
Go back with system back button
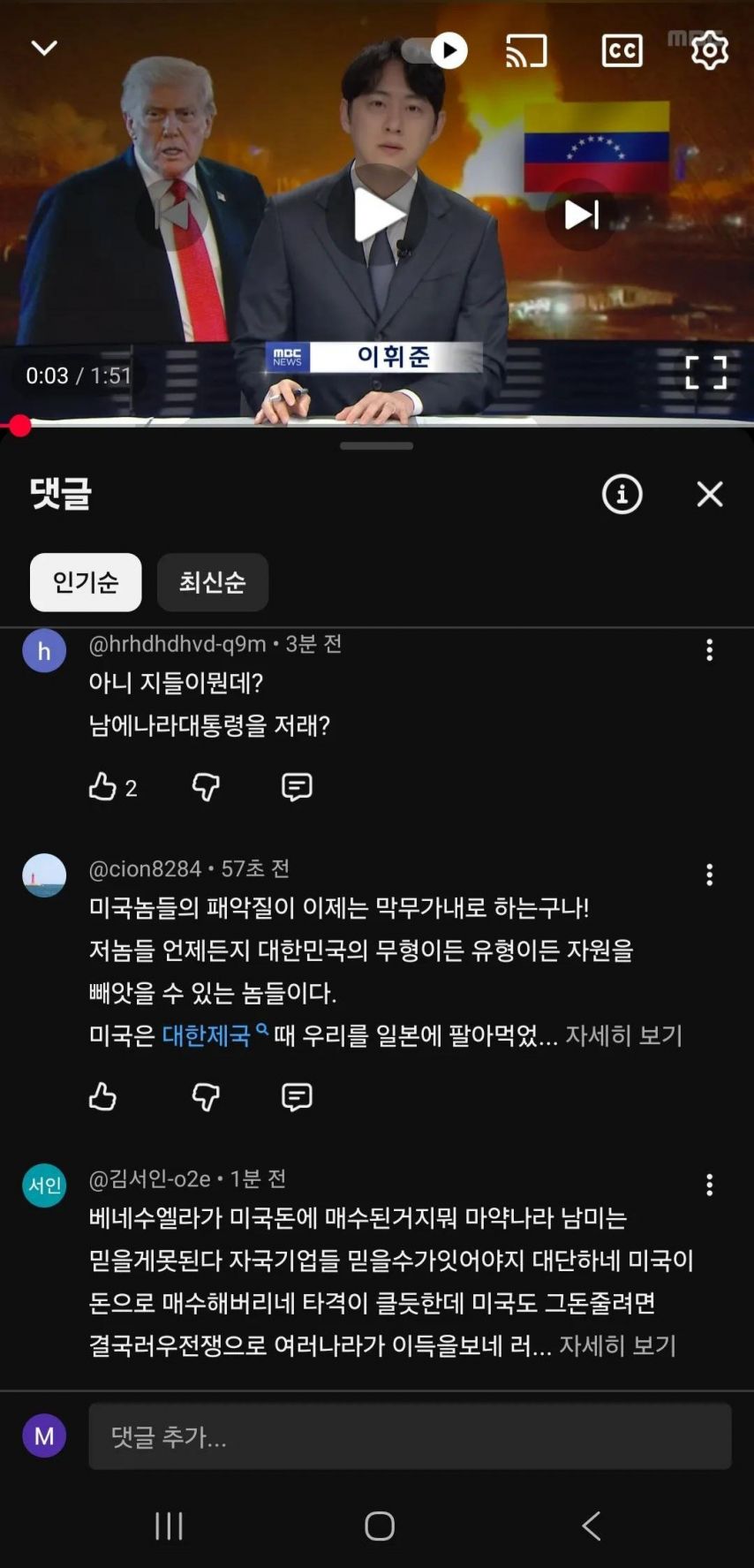[592, 1526]
